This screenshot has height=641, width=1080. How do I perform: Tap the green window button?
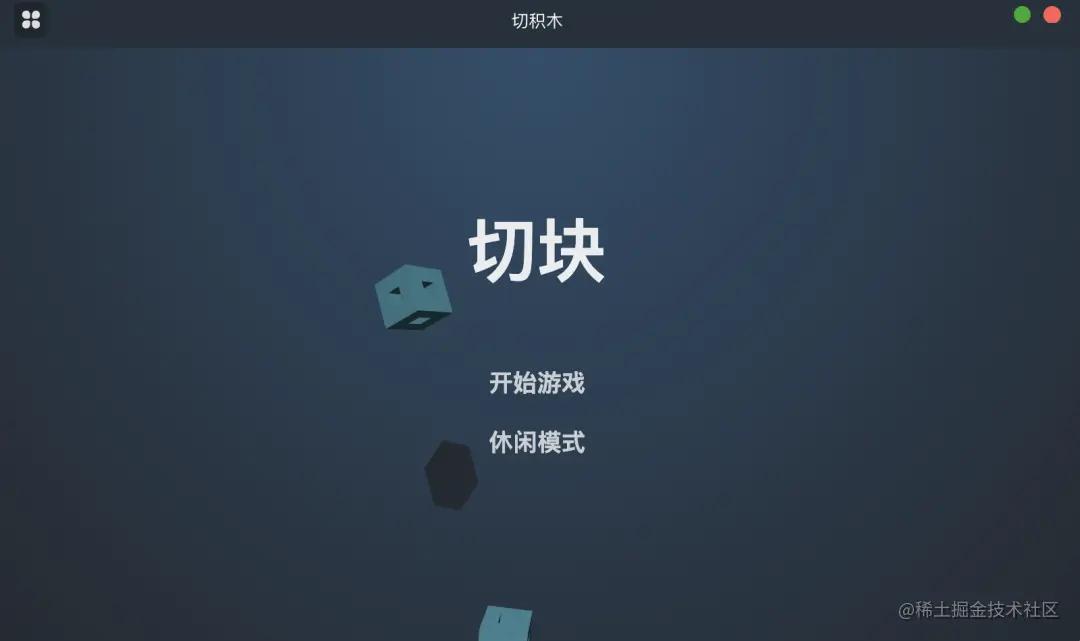1022,15
